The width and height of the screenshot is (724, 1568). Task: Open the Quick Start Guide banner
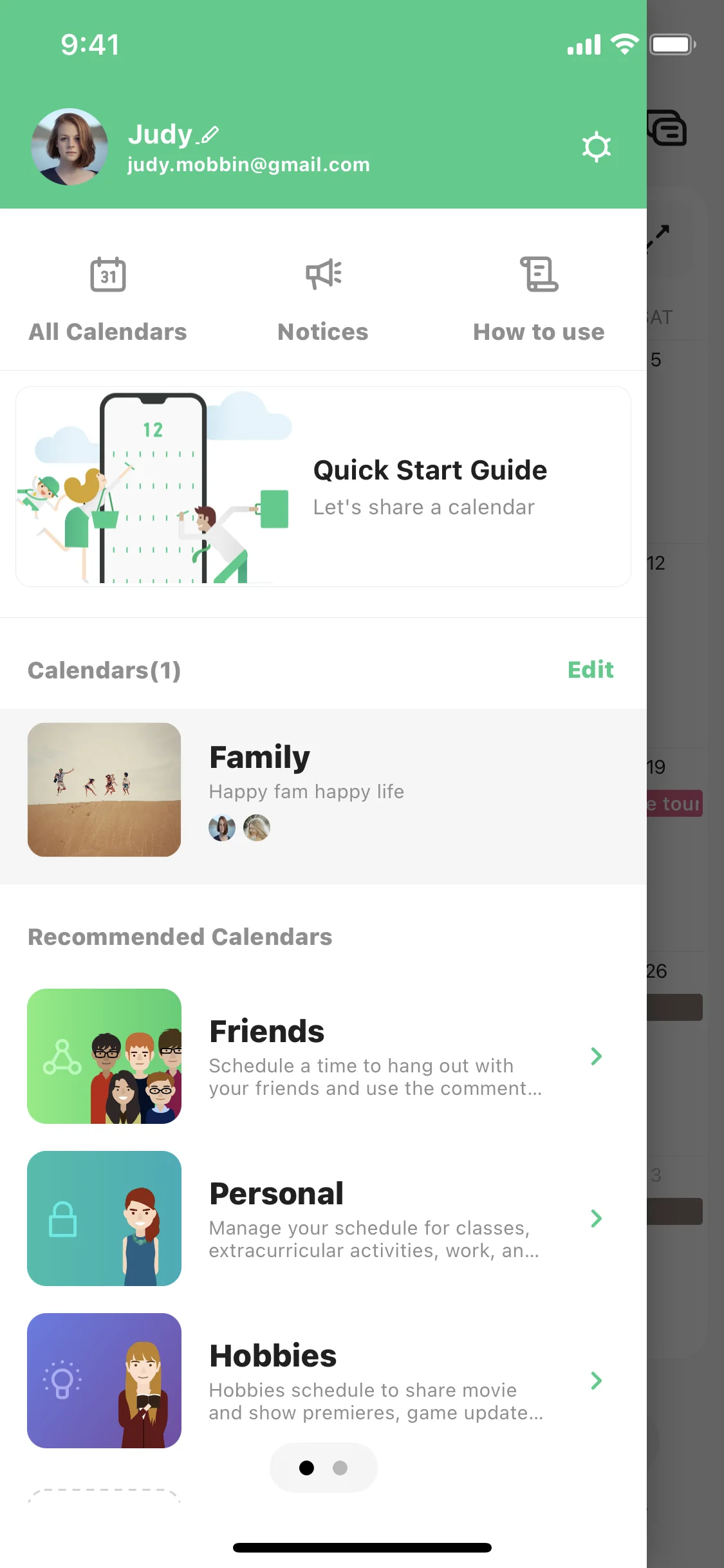[x=323, y=487]
